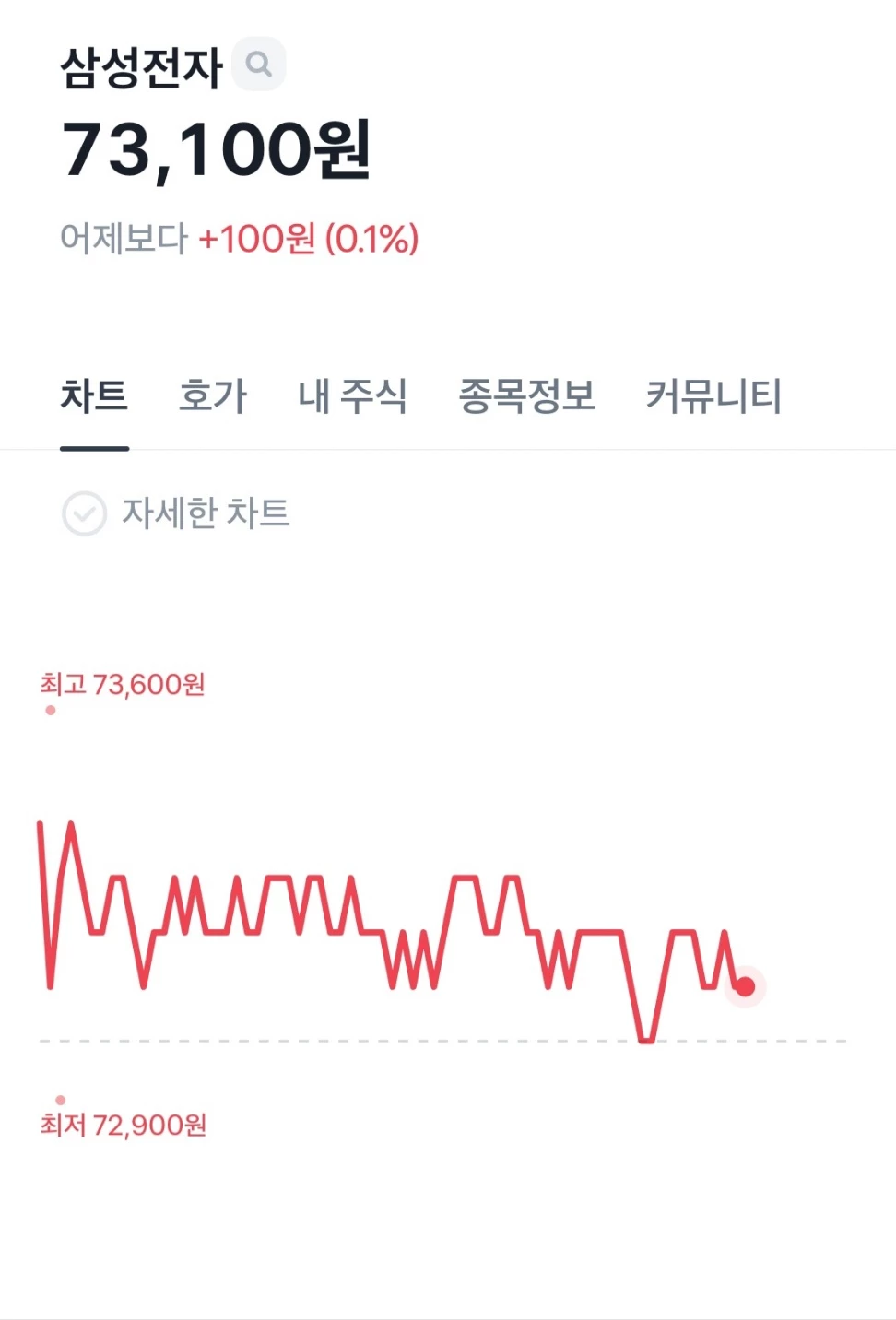Tap the search icon beside 삼성전자
Image resolution: width=896 pixels, height=1320 pixels.
[x=258, y=65]
